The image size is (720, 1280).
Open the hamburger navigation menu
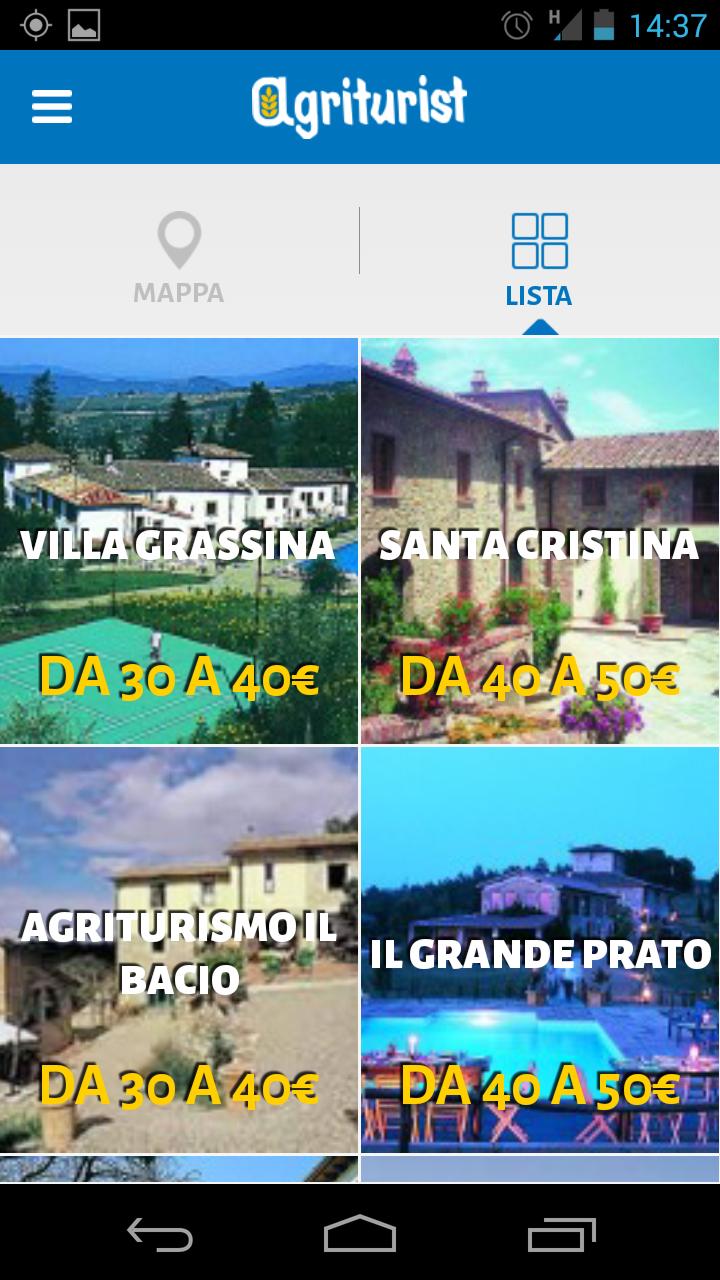point(51,106)
